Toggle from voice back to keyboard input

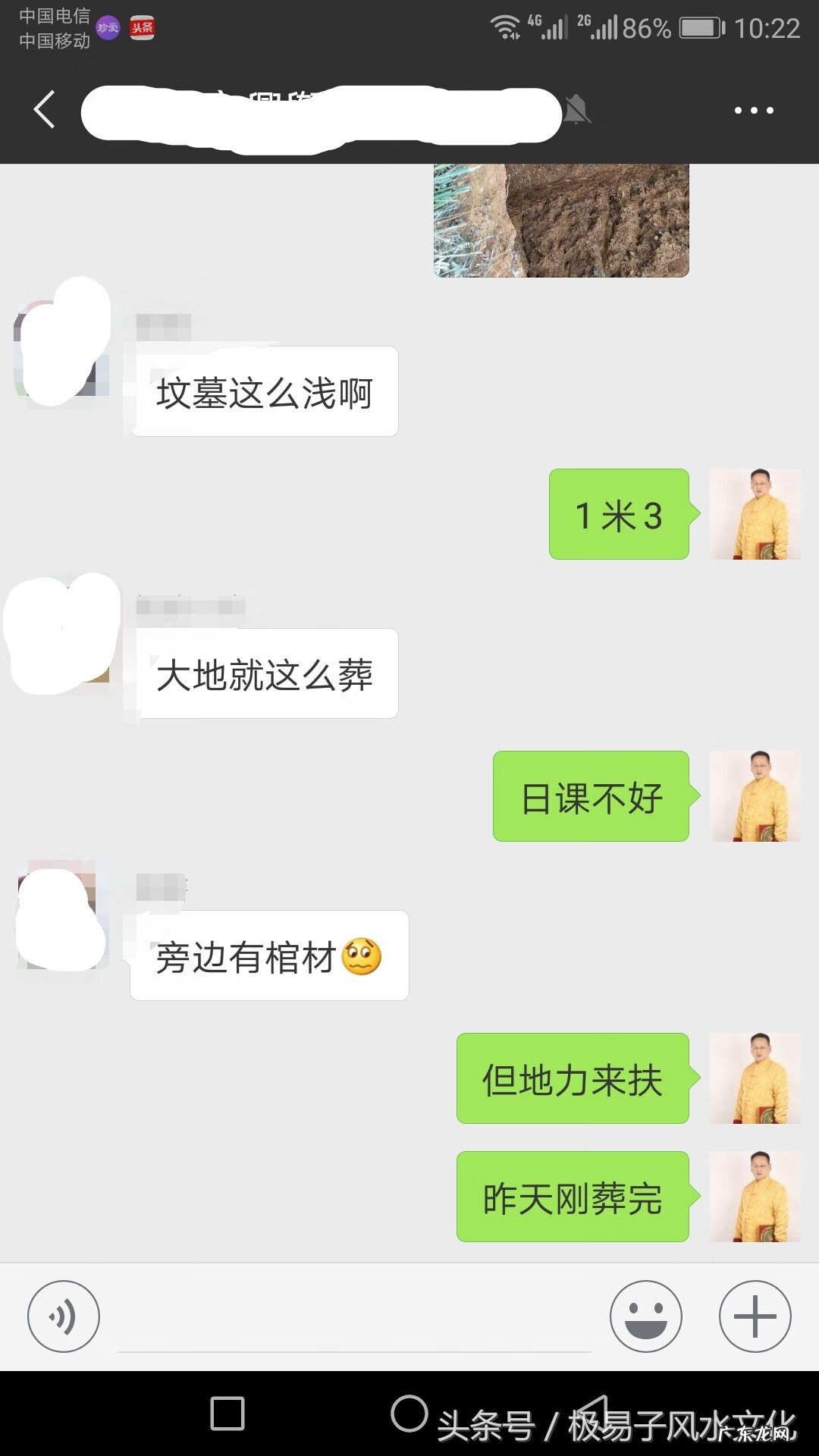pyautogui.click(x=64, y=1316)
